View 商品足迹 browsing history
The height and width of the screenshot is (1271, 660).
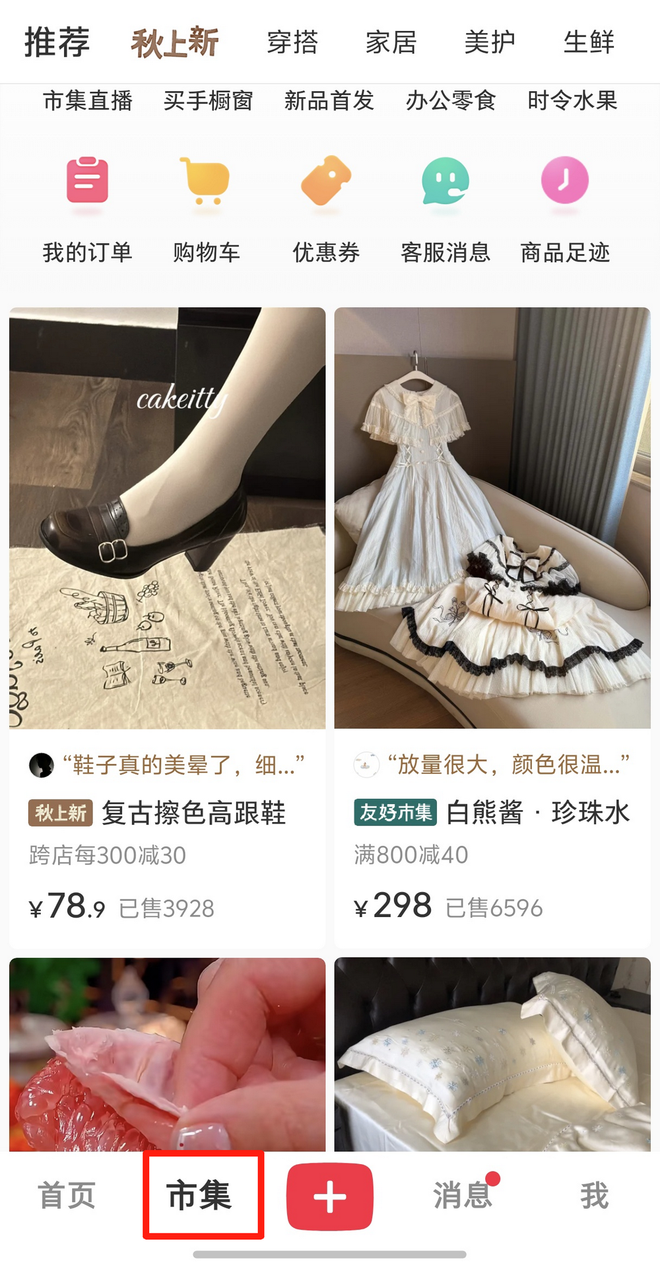[565, 208]
